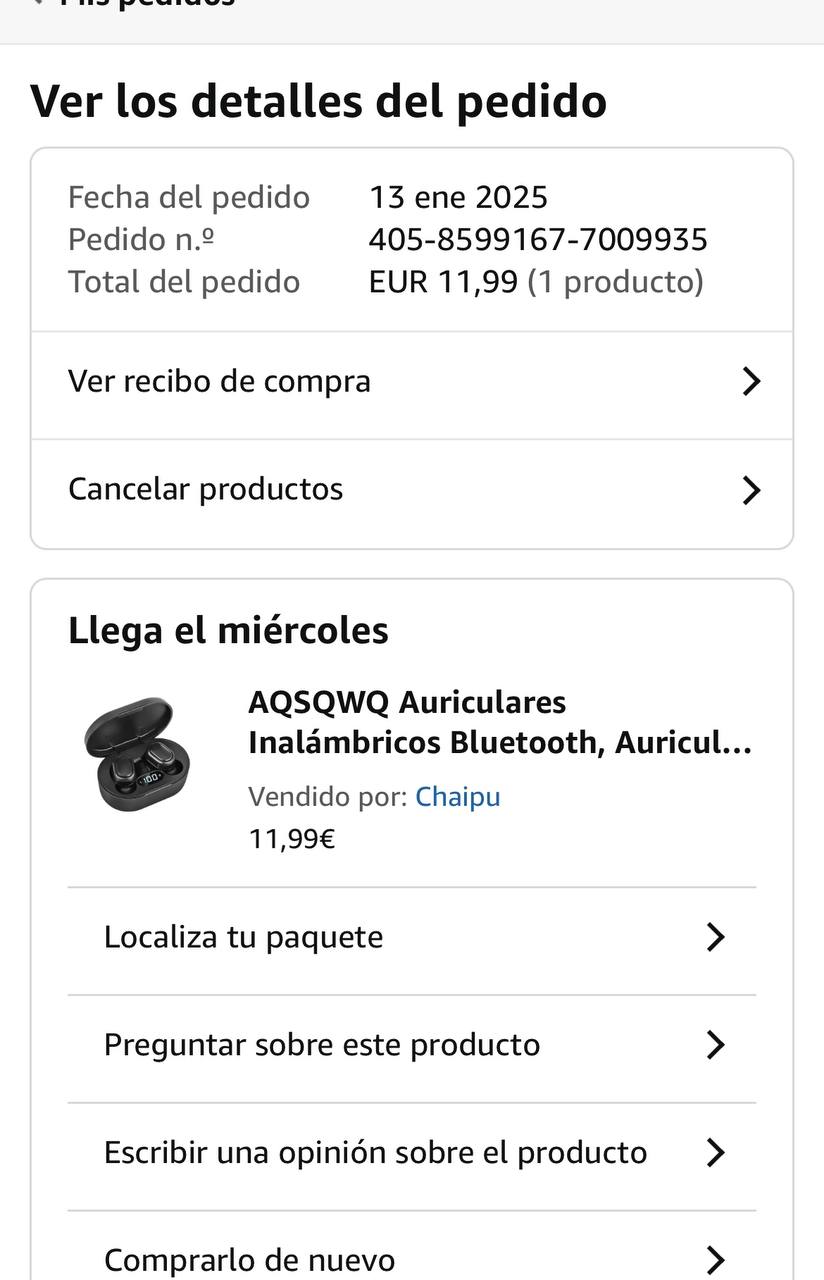Image resolution: width=824 pixels, height=1280 pixels.
Task: Open the AQSQWQ Auriculares Inalámbricos product title
Action: coord(499,723)
